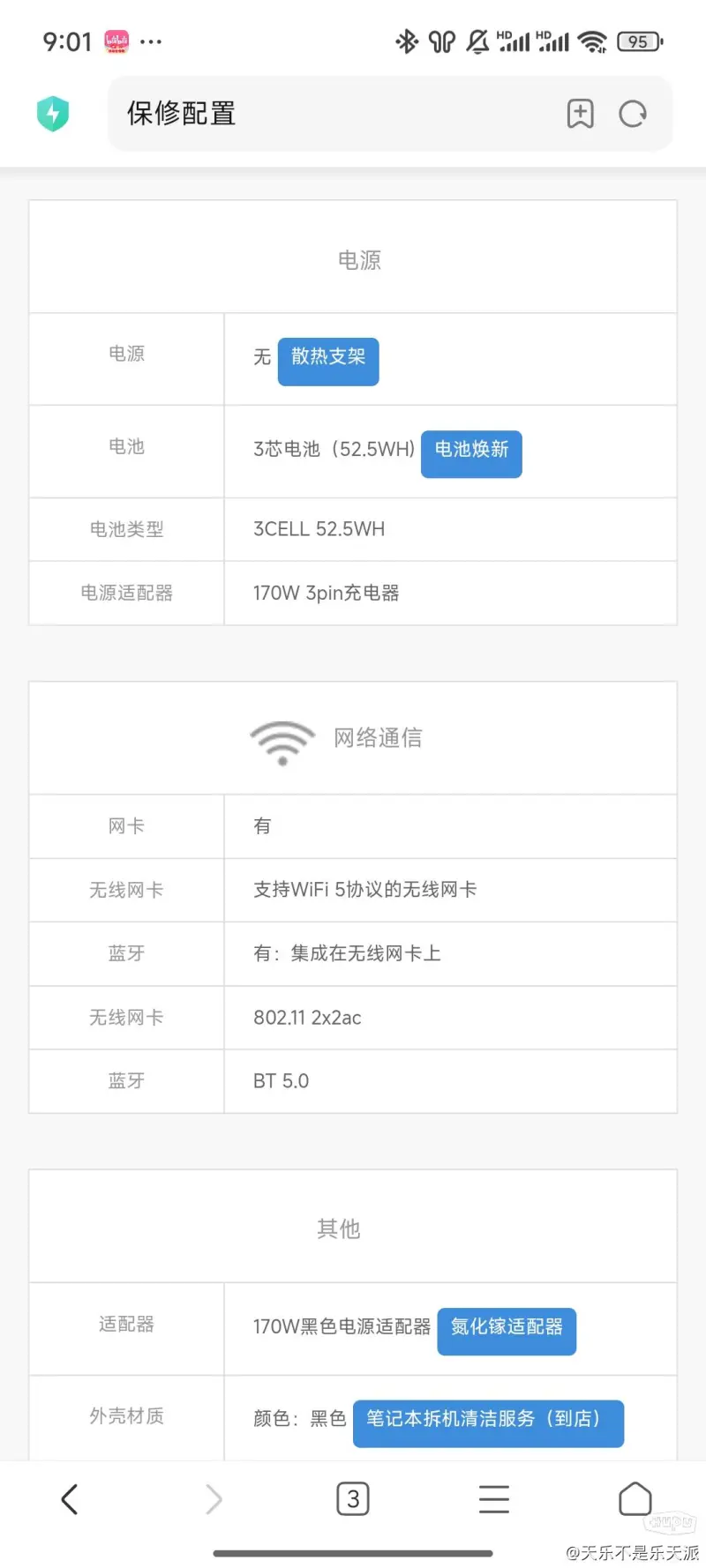Image resolution: width=706 pixels, height=1568 pixels.
Task: Add this page to bookmarks
Action: [580, 114]
